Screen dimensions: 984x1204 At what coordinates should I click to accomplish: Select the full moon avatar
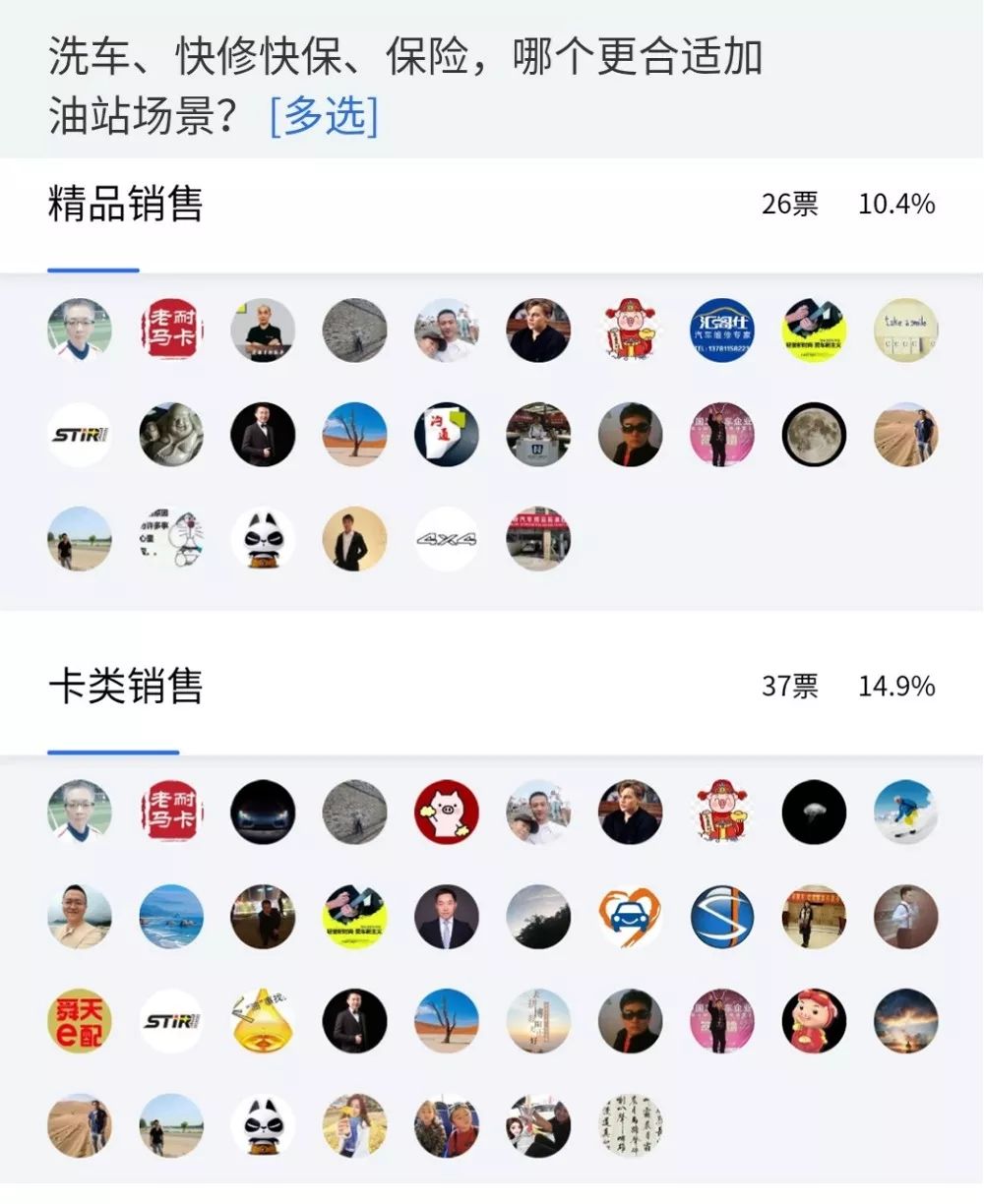point(814,435)
